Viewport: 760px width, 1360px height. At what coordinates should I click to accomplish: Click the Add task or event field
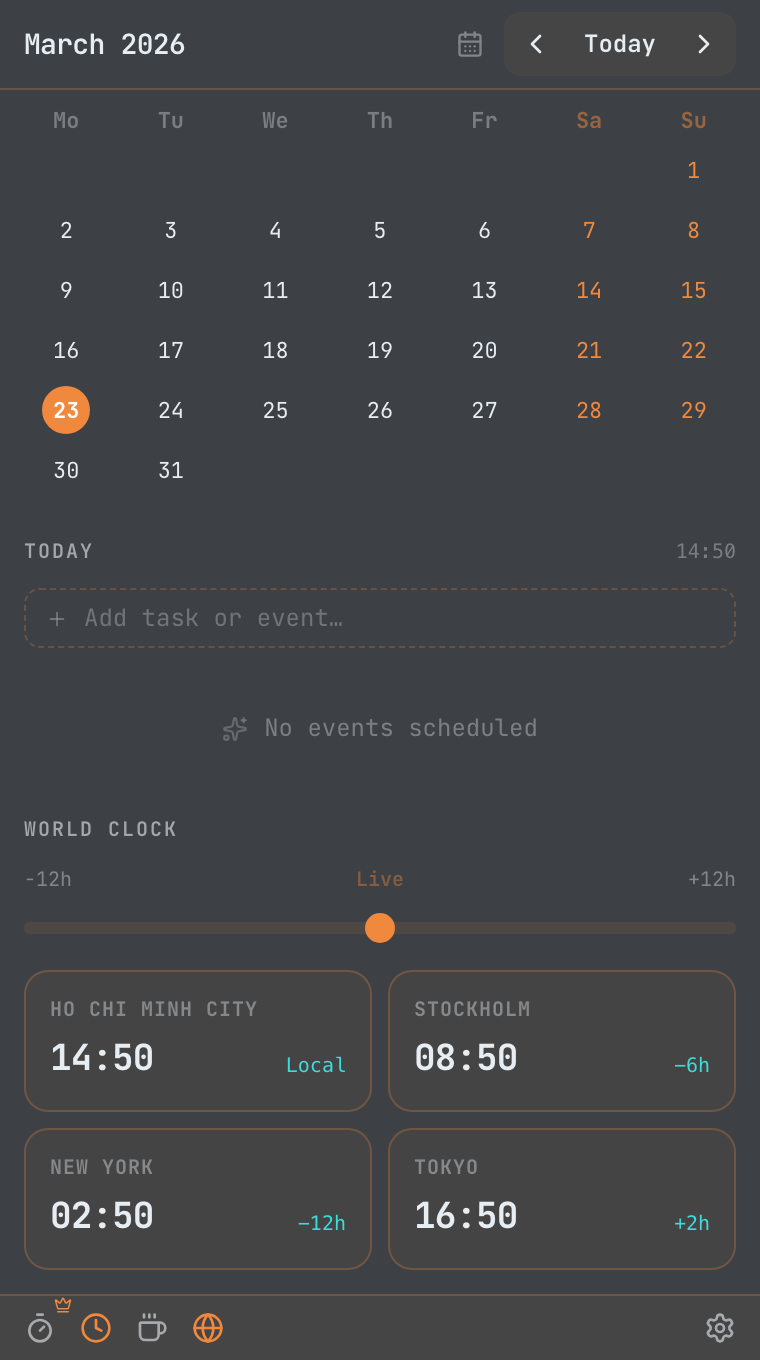pos(380,618)
